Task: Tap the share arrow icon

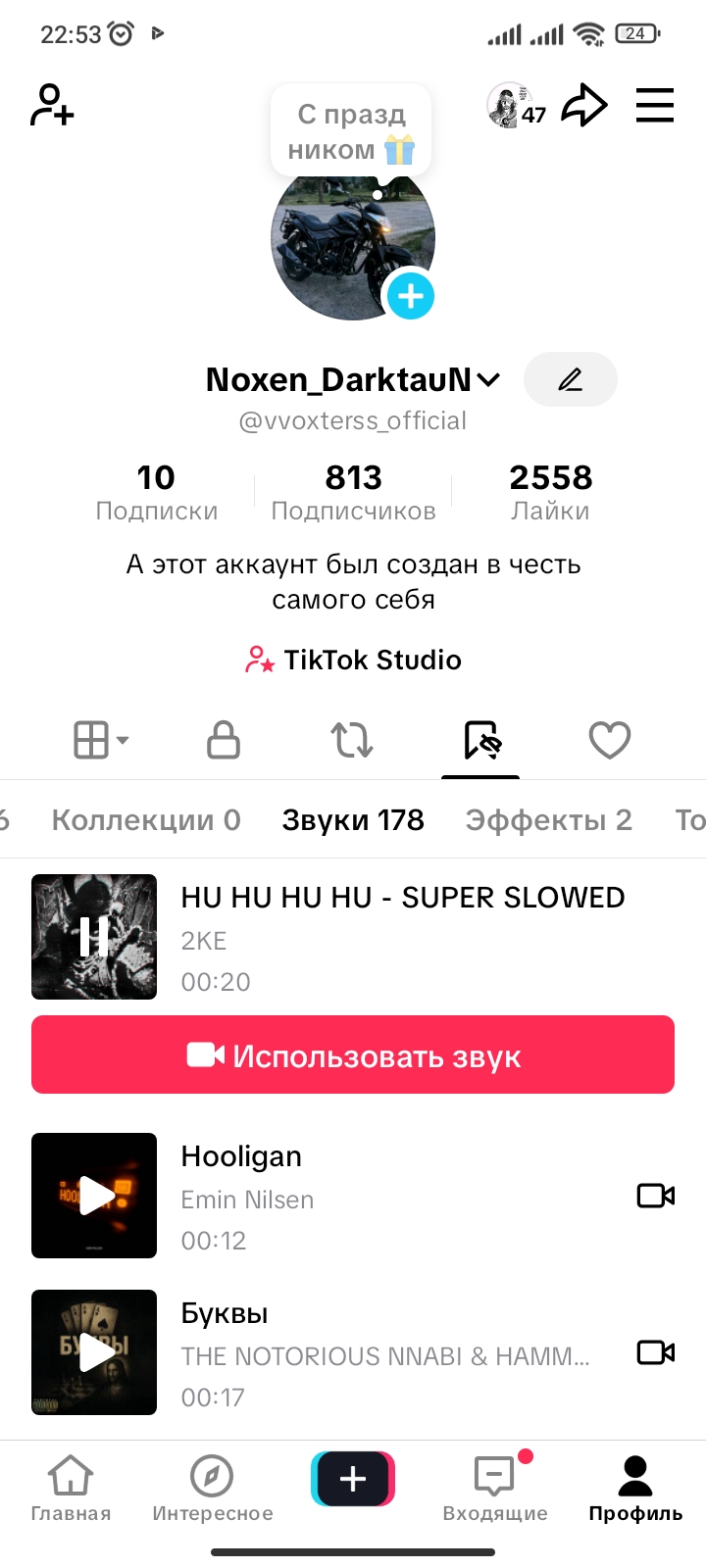Action: coord(584,105)
